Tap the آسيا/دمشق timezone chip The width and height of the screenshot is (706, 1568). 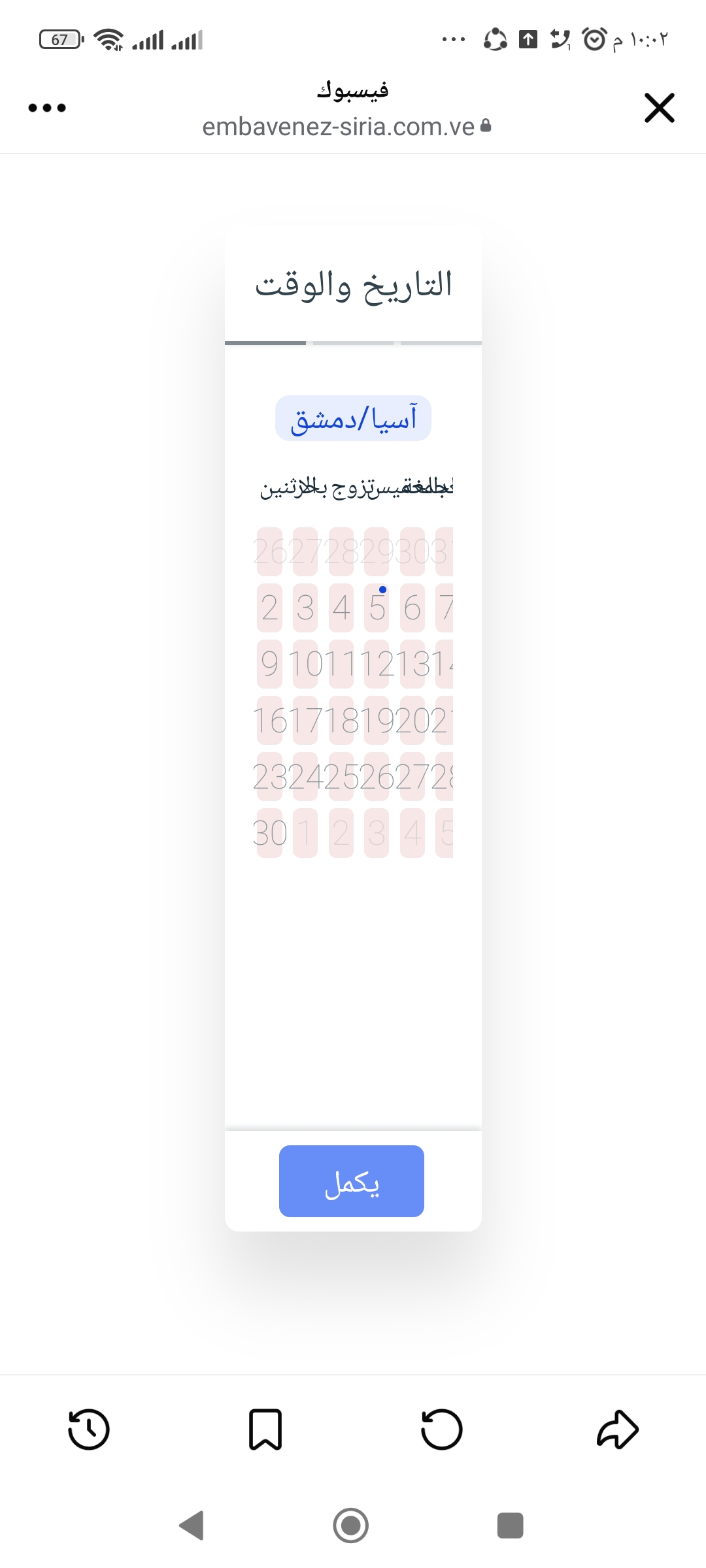pos(353,418)
